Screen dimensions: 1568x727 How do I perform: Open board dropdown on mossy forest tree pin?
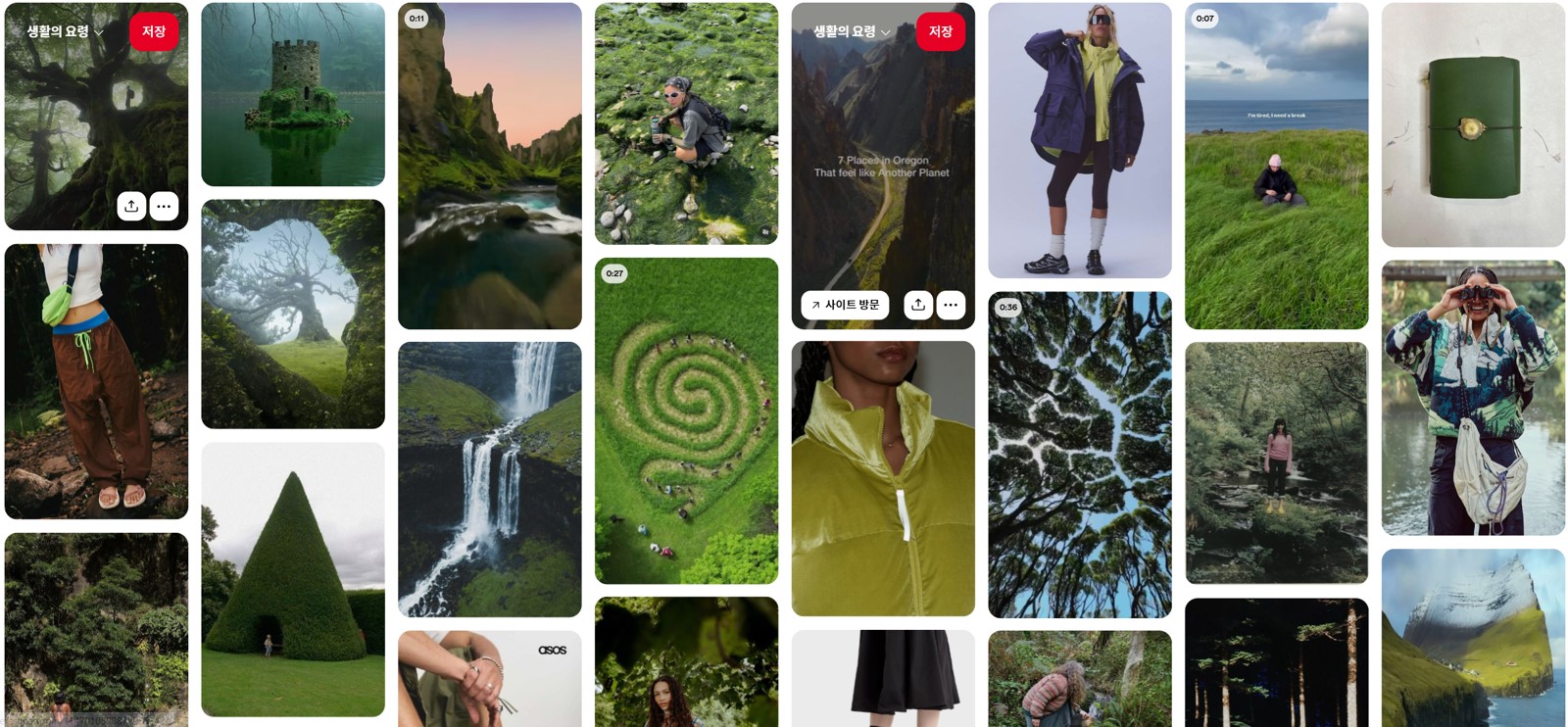65,31
